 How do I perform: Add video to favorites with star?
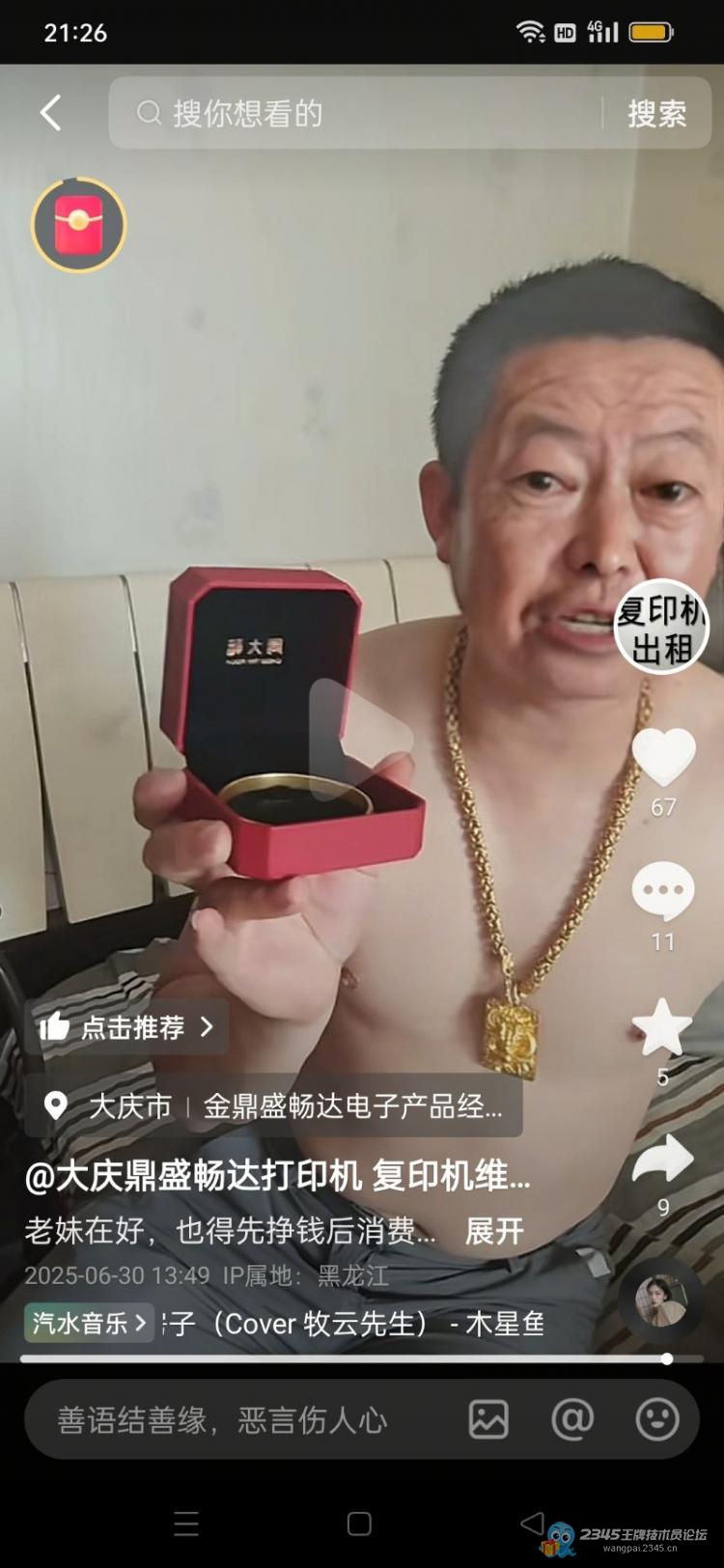pos(662,1027)
